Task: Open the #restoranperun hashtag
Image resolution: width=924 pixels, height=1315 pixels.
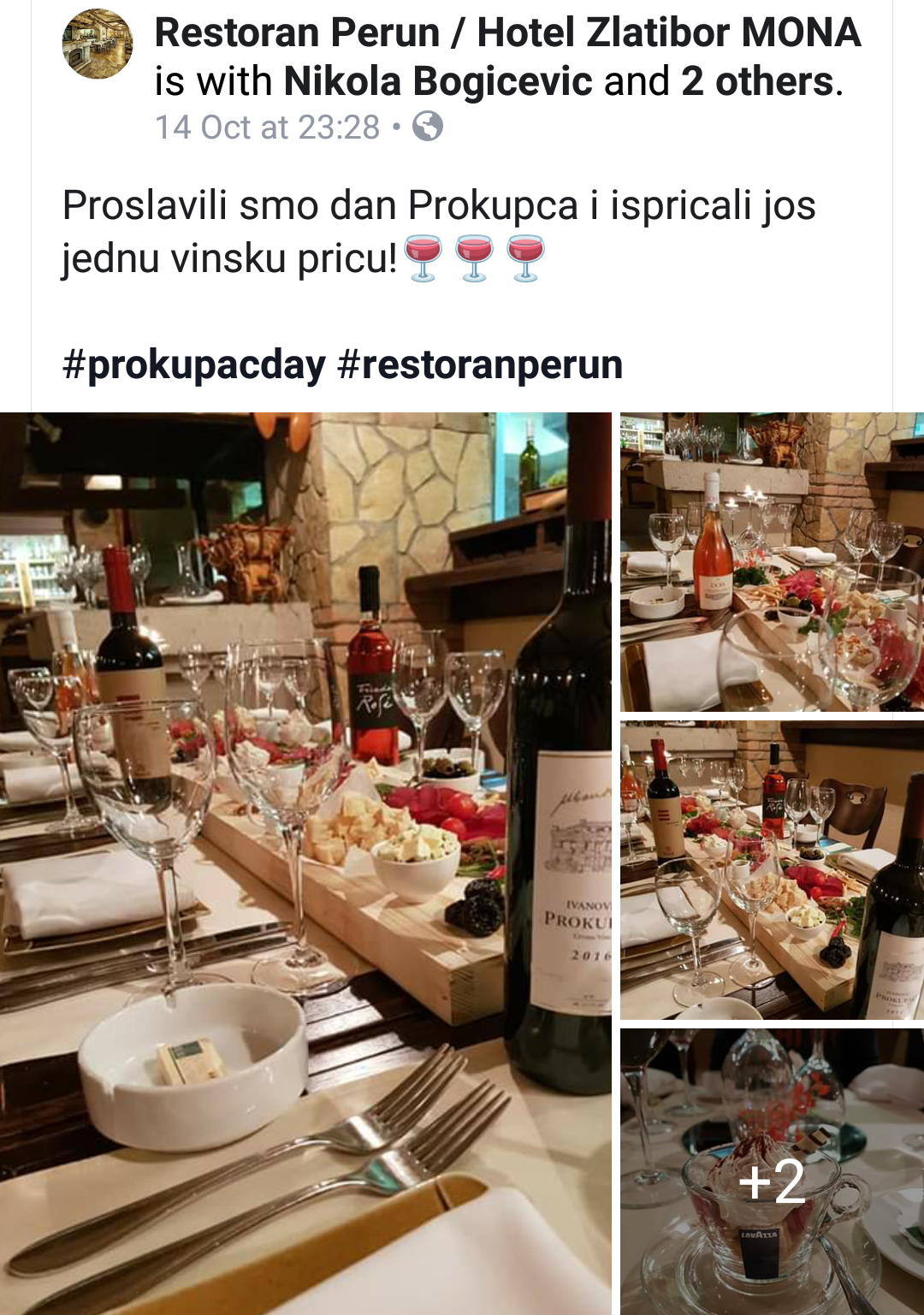Action: click(480, 364)
